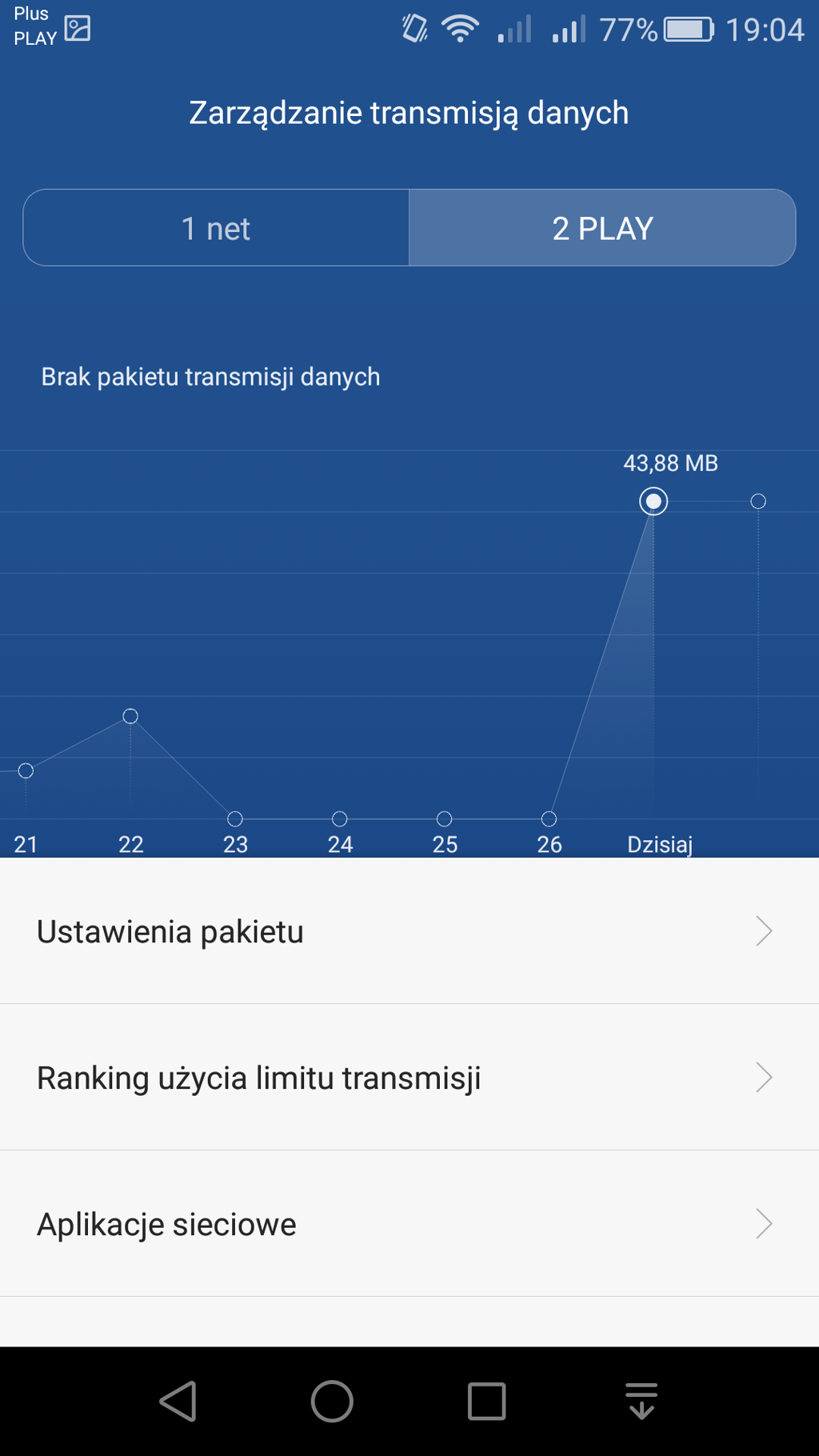Select the 2 PLAY SIM tab

pos(602,228)
